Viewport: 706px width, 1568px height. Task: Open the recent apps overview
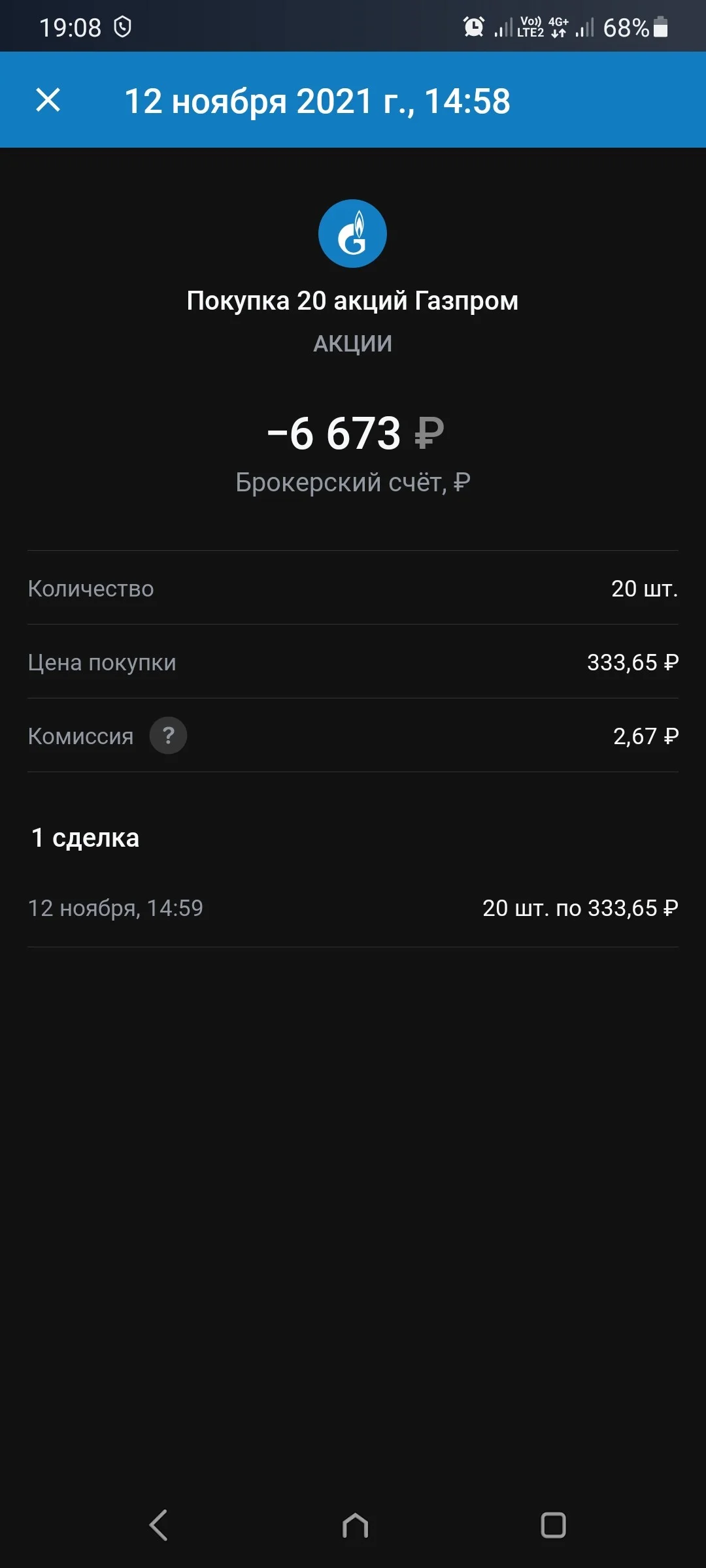click(553, 1526)
